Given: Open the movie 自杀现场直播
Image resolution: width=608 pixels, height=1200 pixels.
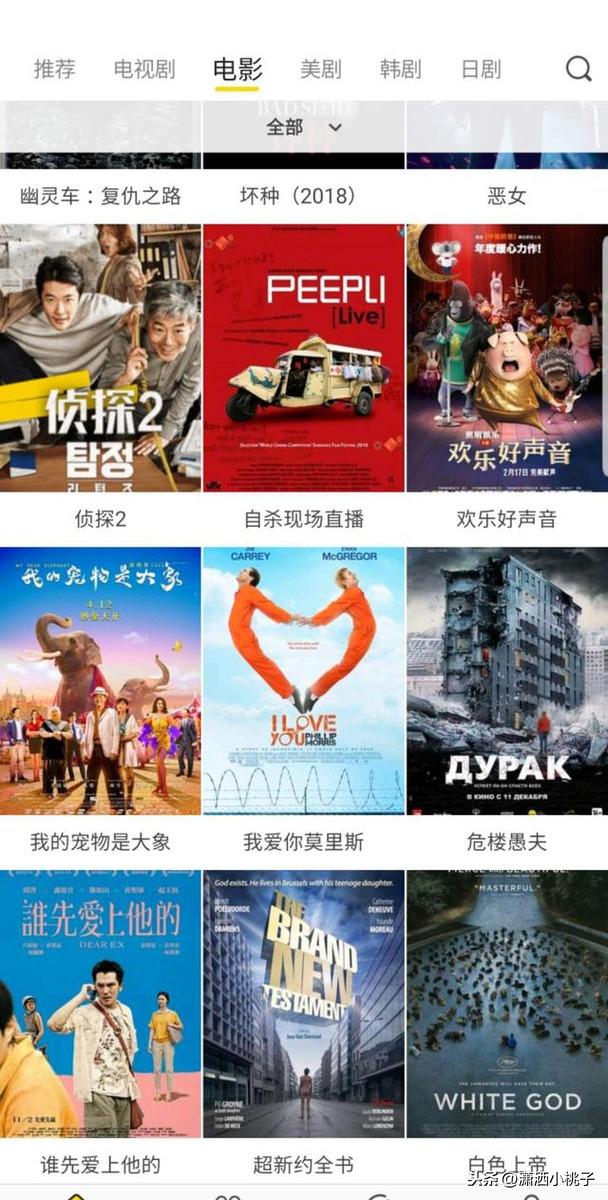Looking at the screenshot, I should click(304, 358).
